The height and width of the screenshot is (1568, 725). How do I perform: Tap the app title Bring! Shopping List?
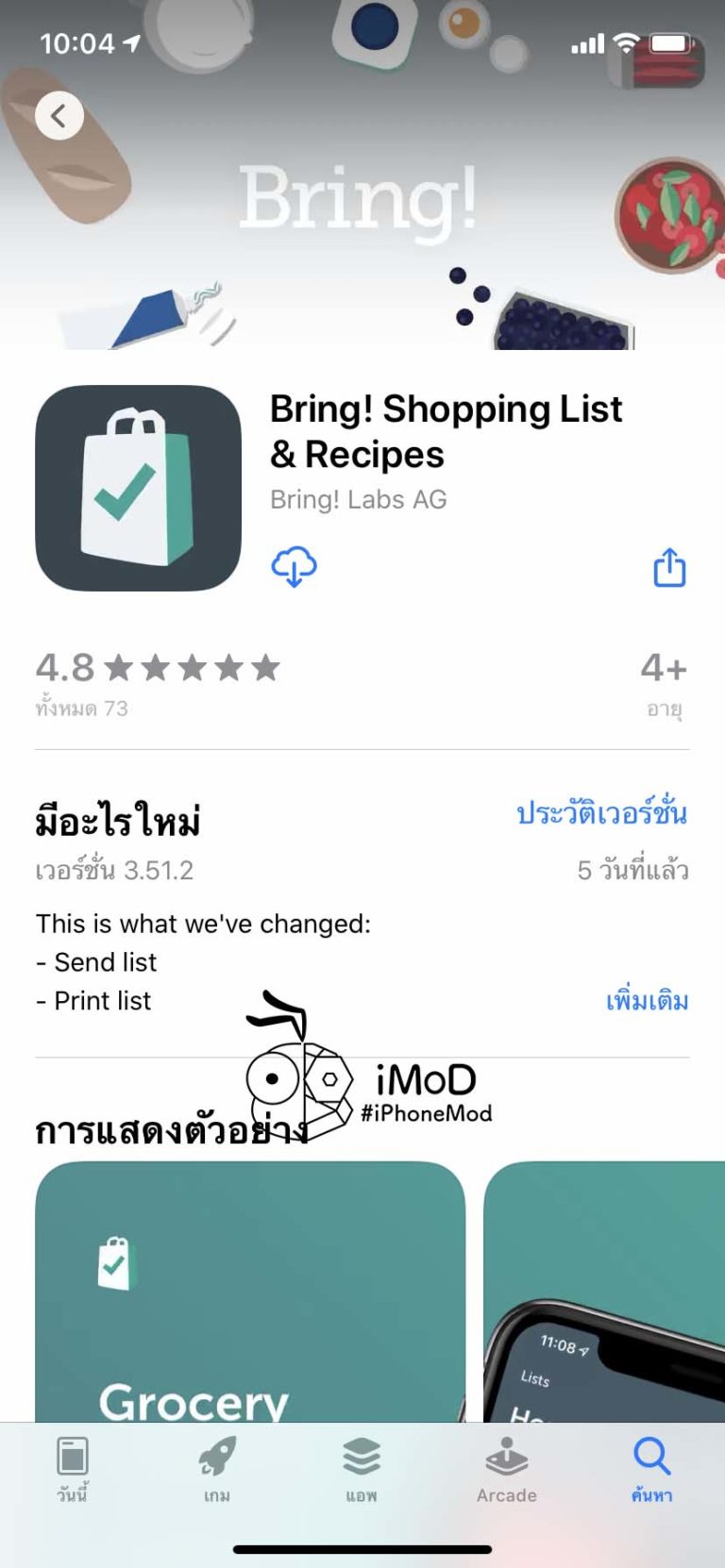point(446,409)
